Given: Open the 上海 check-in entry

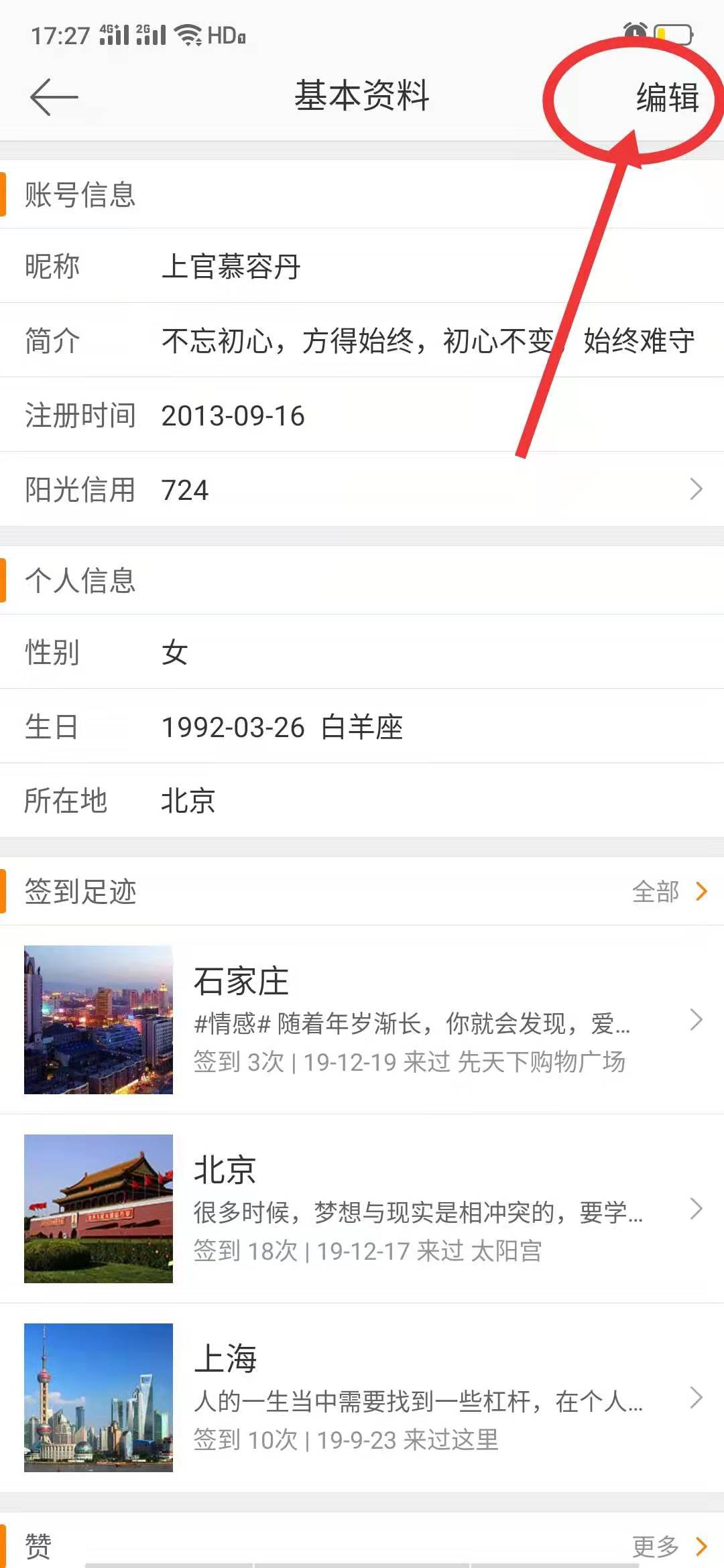Looking at the screenshot, I should (362, 1398).
